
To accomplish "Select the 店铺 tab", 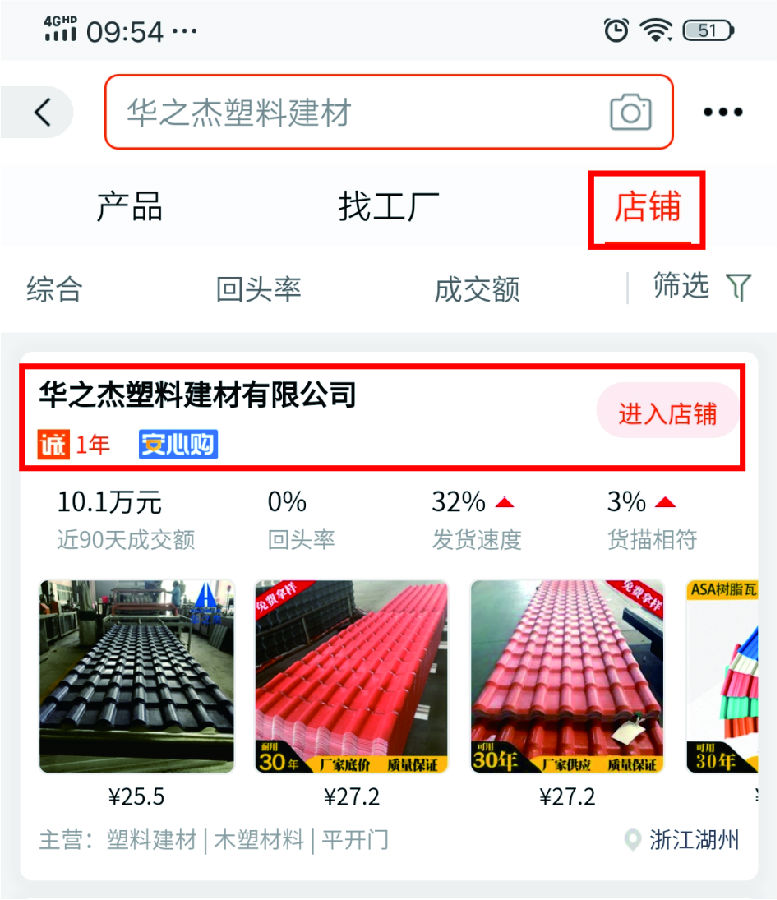I will point(647,208).
